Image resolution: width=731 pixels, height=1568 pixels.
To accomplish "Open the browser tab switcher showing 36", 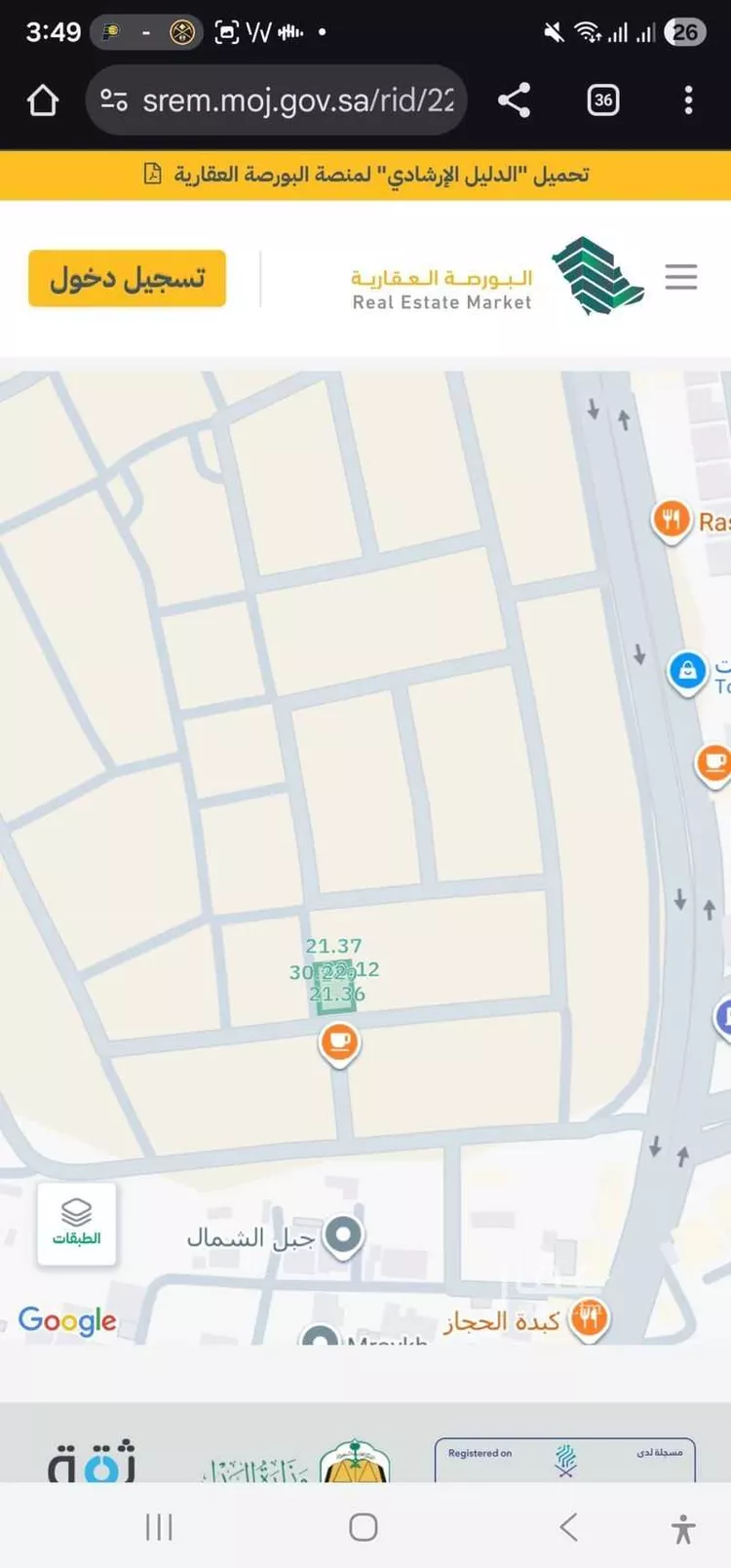I will [x=602, y=99].
